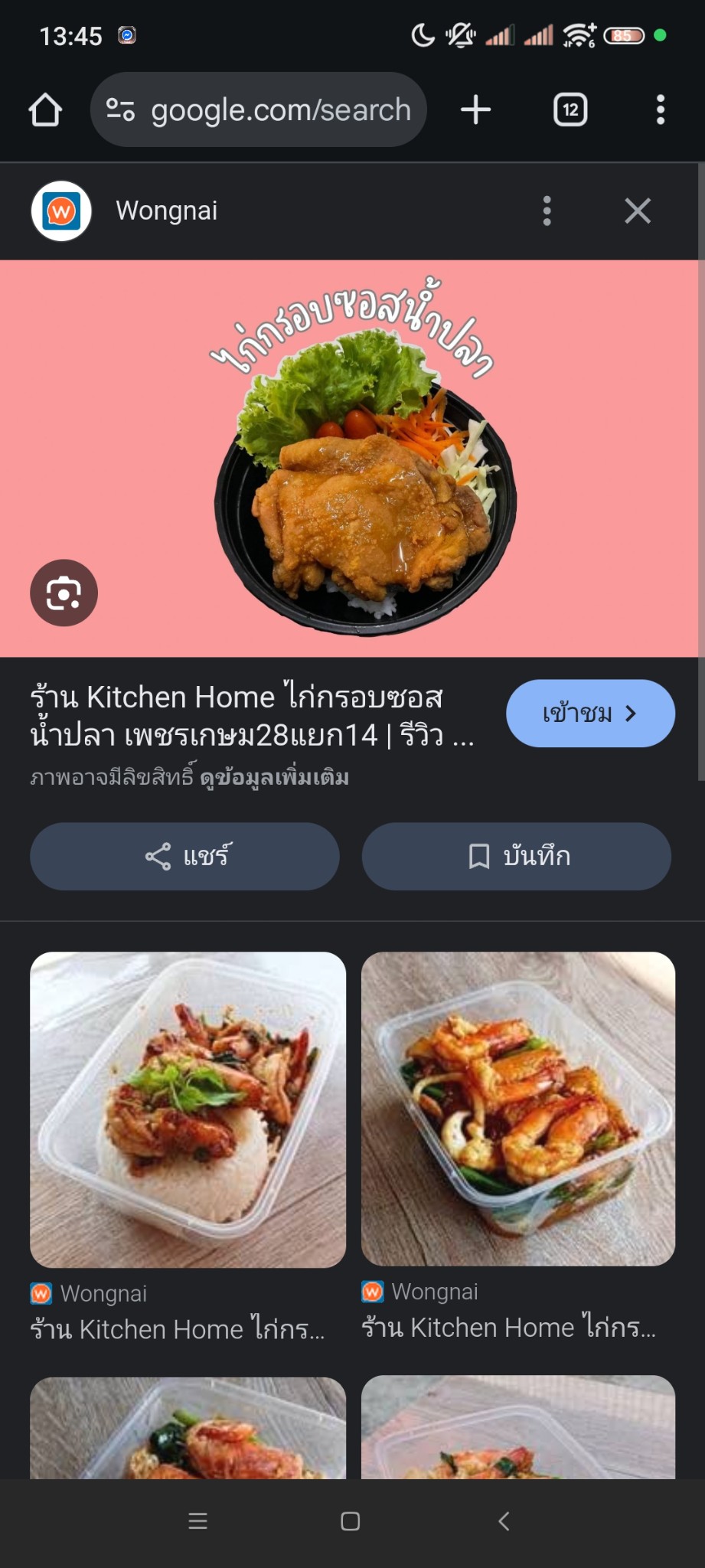Open the stir-fried shrimp with vegetables image
Viewport: 705px width, 1568px height.
[x=518, y=1109]
